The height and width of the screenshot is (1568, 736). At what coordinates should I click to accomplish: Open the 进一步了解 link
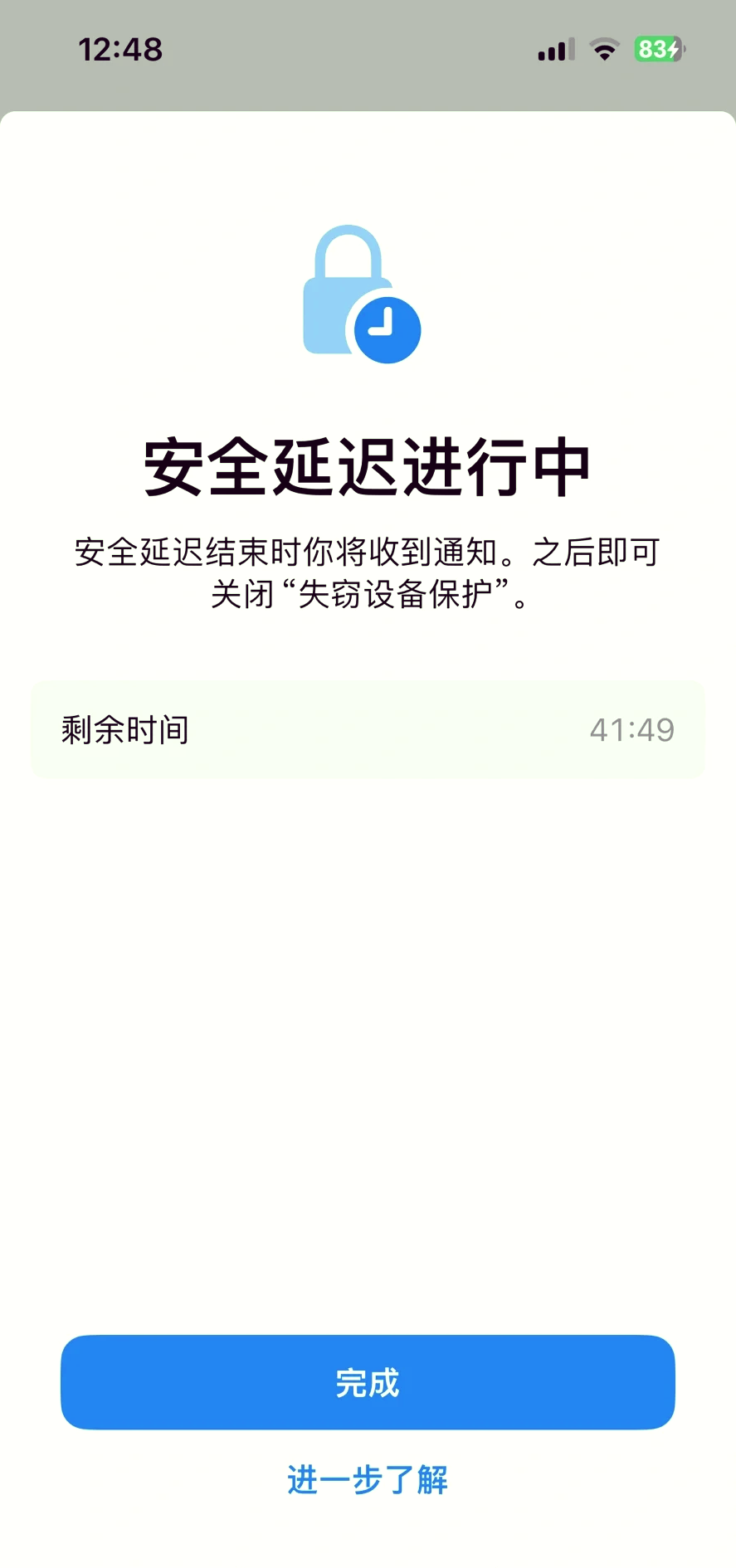[x=368, y=1479]
